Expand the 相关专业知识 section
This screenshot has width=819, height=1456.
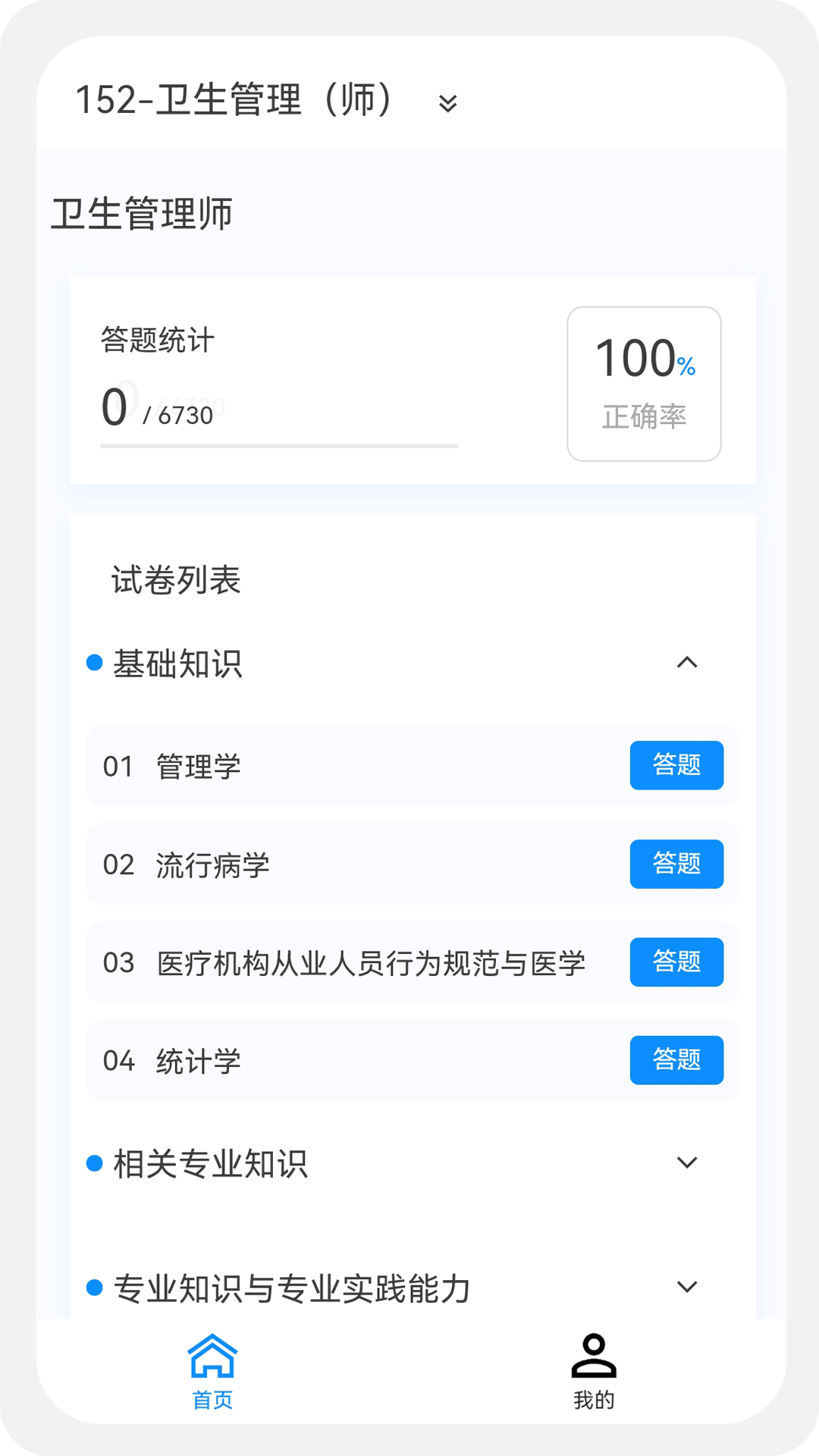click(x=688, y=1162)
